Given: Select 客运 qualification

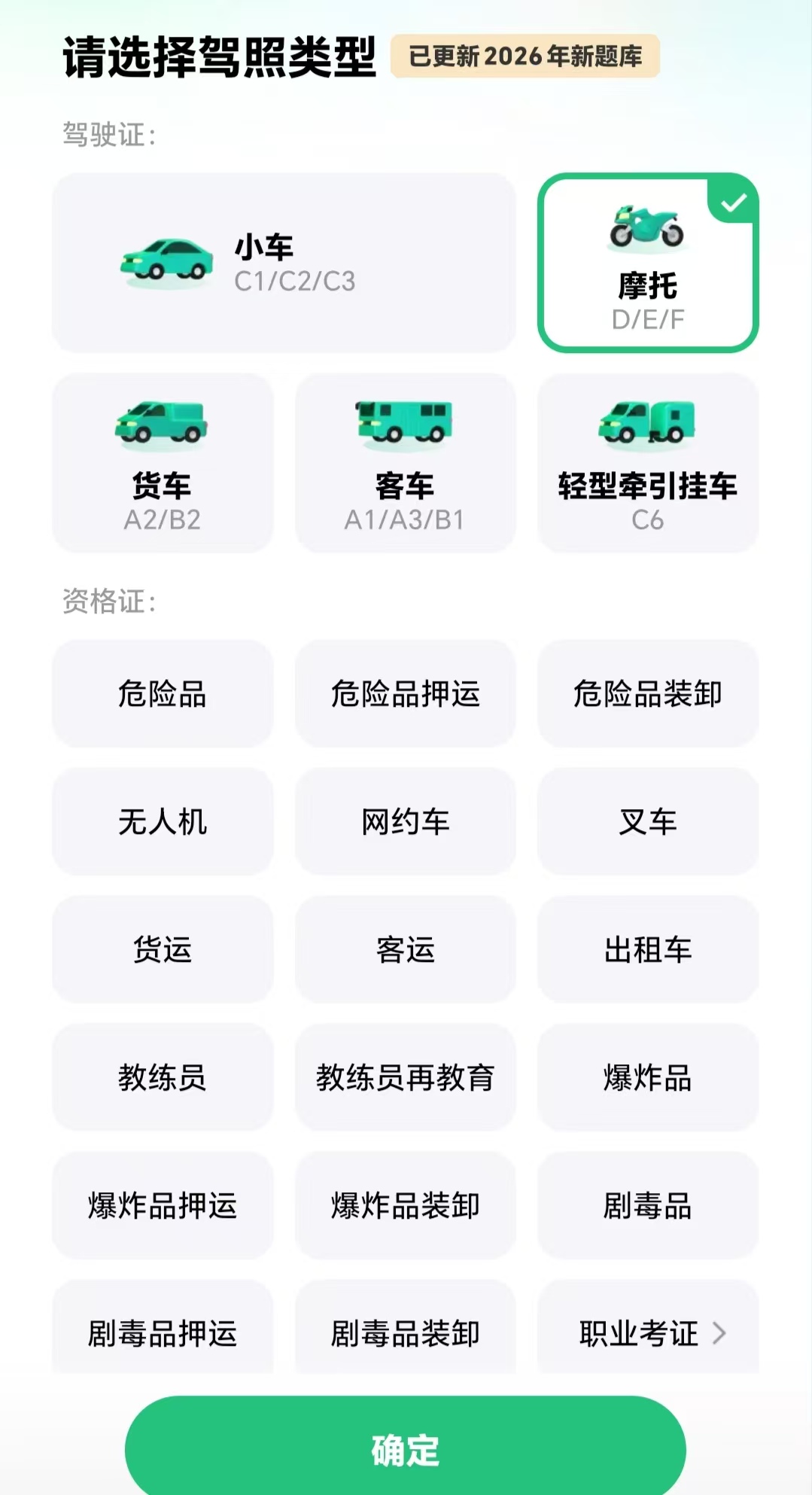Looking at the screenshot, I should [405, 949].
